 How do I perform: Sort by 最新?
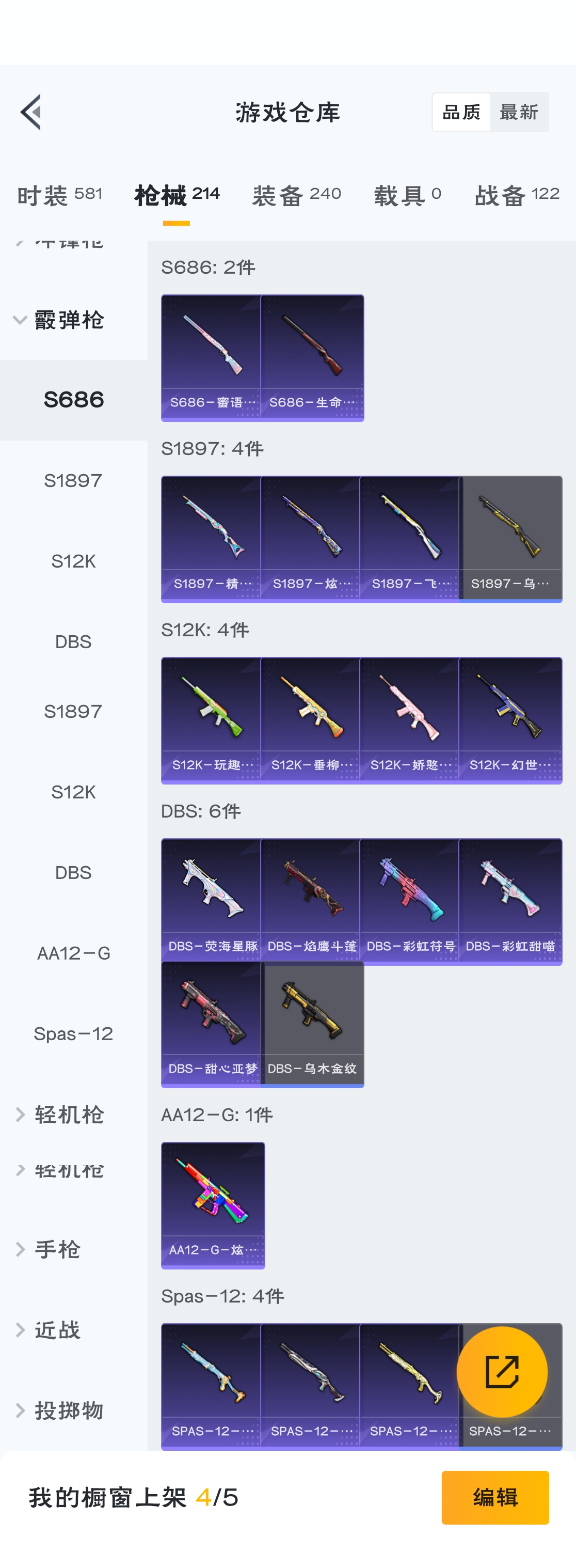click(x=518, y=112)
